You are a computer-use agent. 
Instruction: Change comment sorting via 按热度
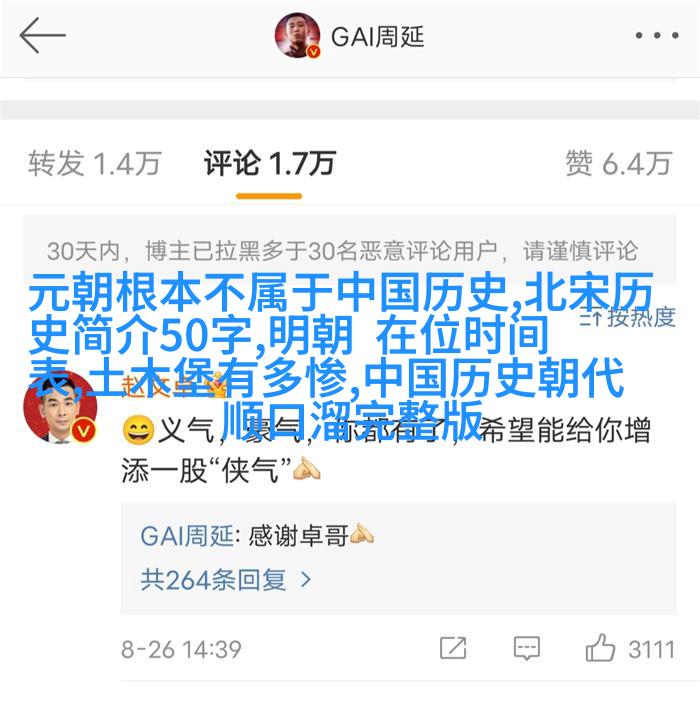pos(630,318)
